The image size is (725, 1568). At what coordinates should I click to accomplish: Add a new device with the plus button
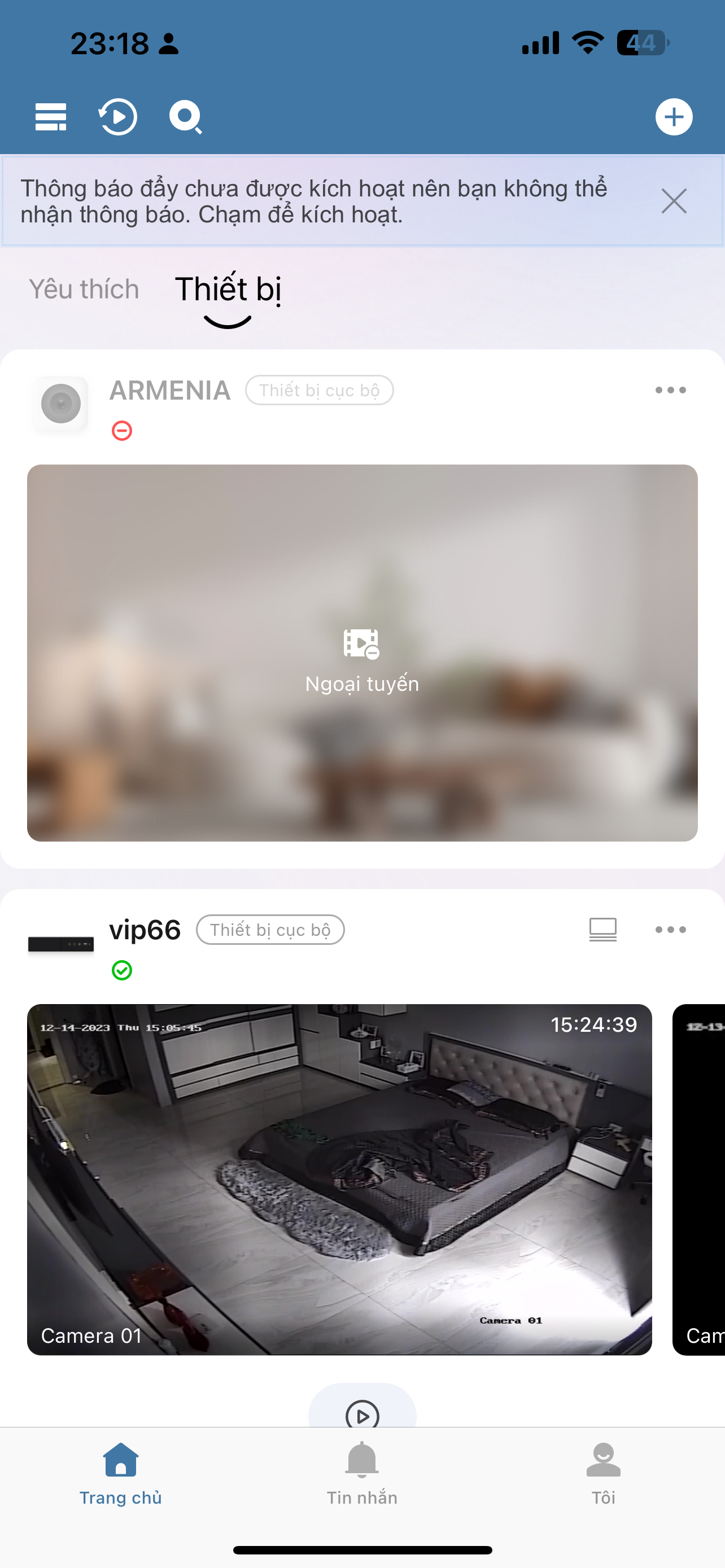click(x=673, y=116)
